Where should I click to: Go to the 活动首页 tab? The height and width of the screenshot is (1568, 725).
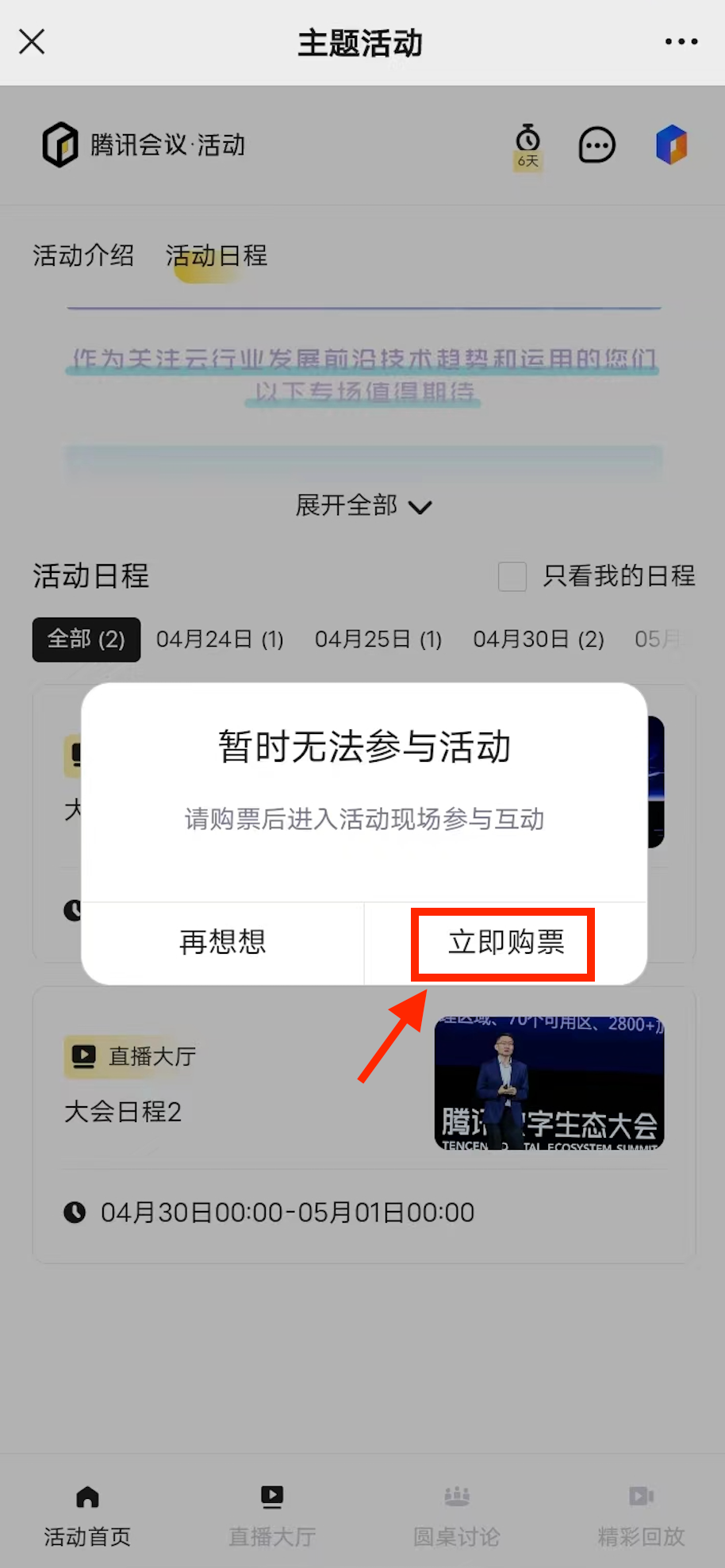coord(87,1516)
